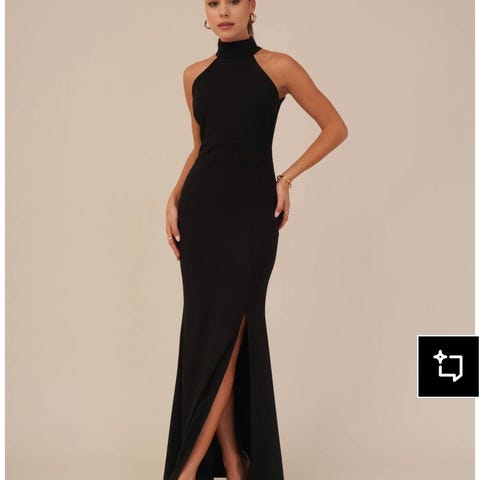Open the AI chat assistant button

[448, 366]
